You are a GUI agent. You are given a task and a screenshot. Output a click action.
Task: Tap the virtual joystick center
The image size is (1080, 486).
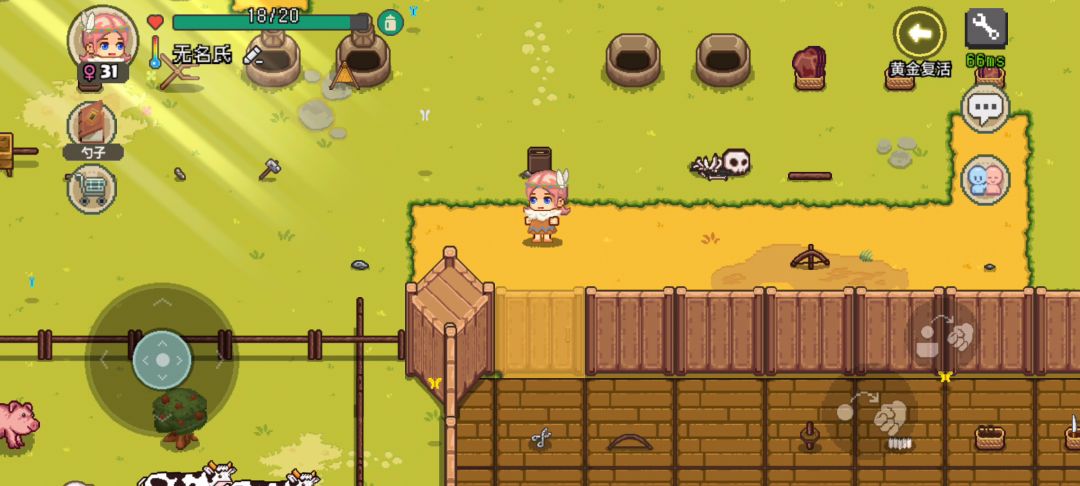pyautogui.click(x=161, y=359)
